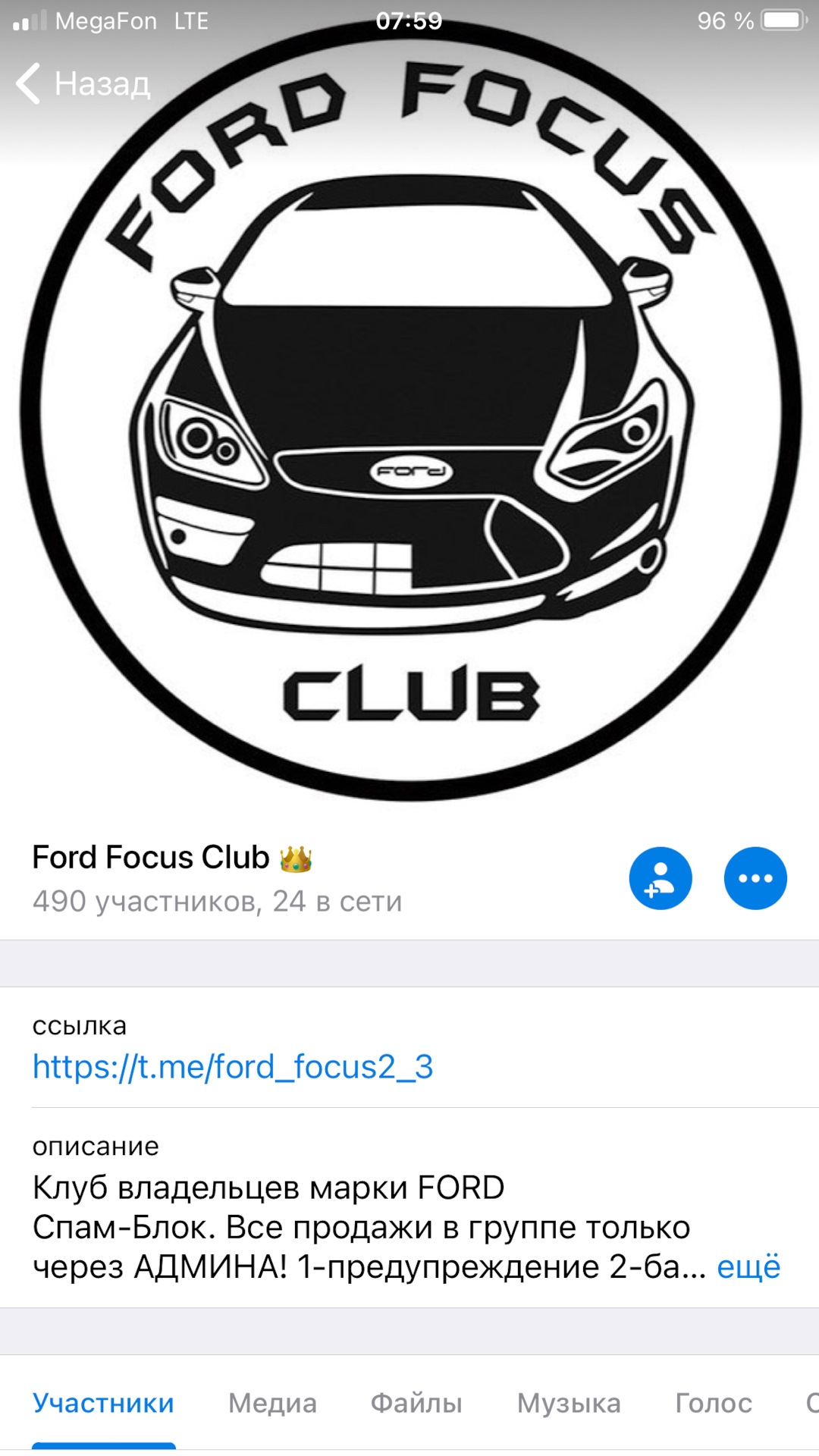Switch to the Голос tab
Screen dimensions: 819x1456
coord(714,1403)
